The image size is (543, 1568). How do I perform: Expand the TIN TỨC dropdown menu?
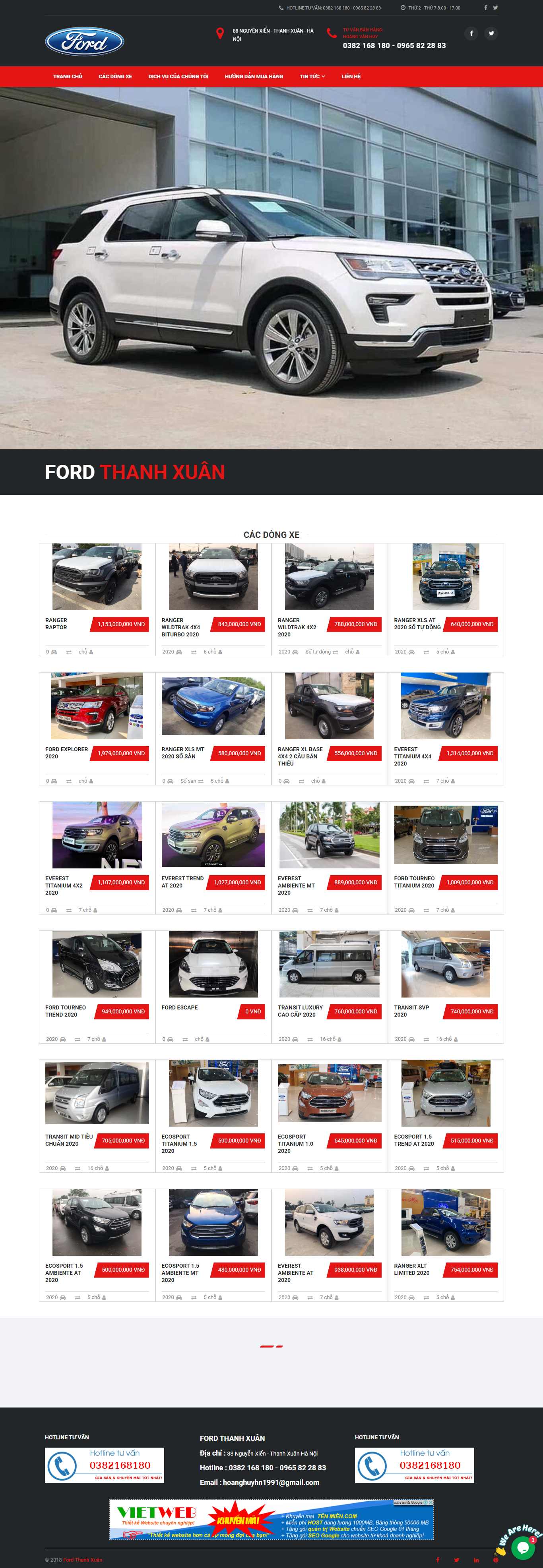[312, 77]
